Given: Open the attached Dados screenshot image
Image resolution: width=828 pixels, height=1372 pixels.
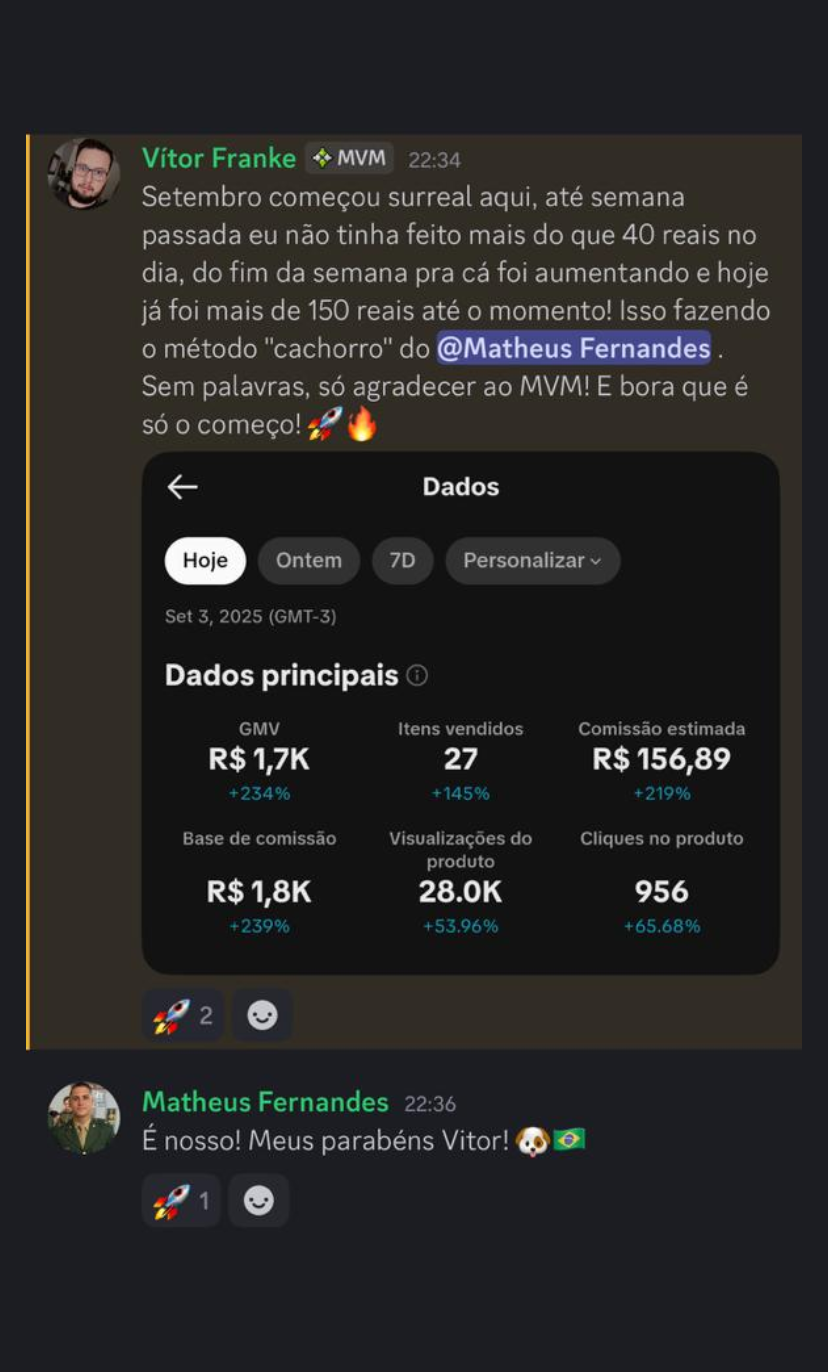Looking at the screenshot, I should point(460,712).
